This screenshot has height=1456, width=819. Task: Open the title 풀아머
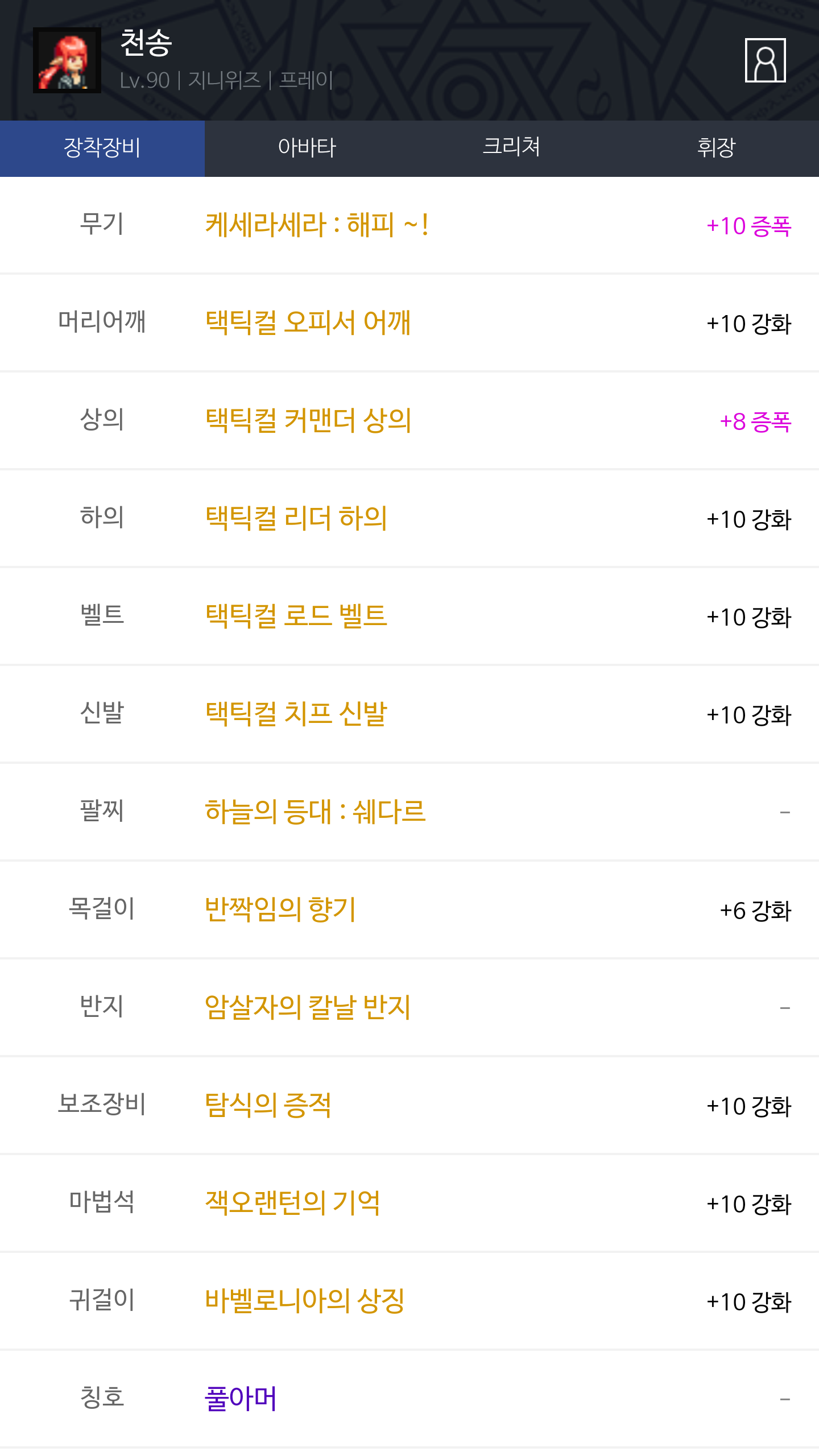click(241, 1399)
